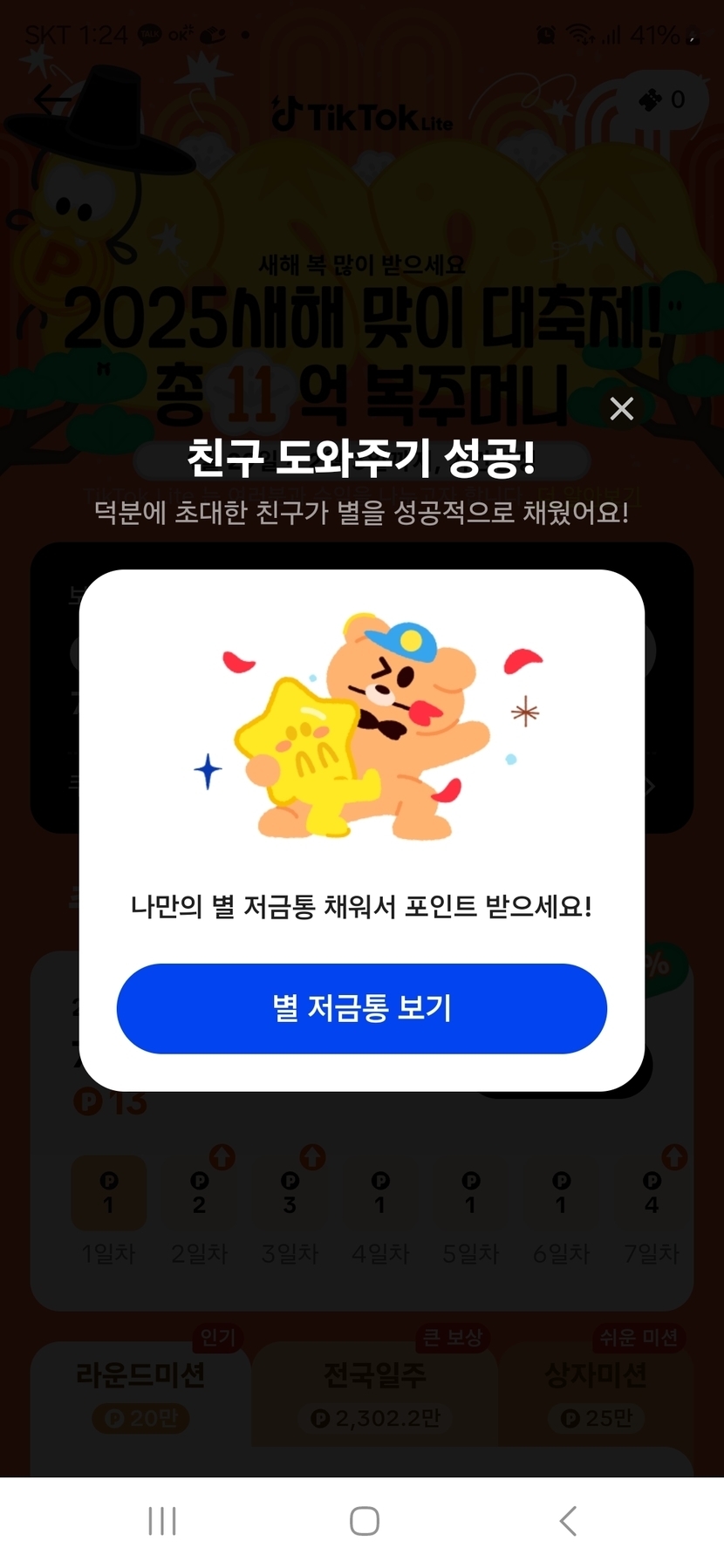Close the 친구 도와주기 성공 popup
Image resolution: width=724 pixels, height=1568 pixels.
[x=621, y=408]
